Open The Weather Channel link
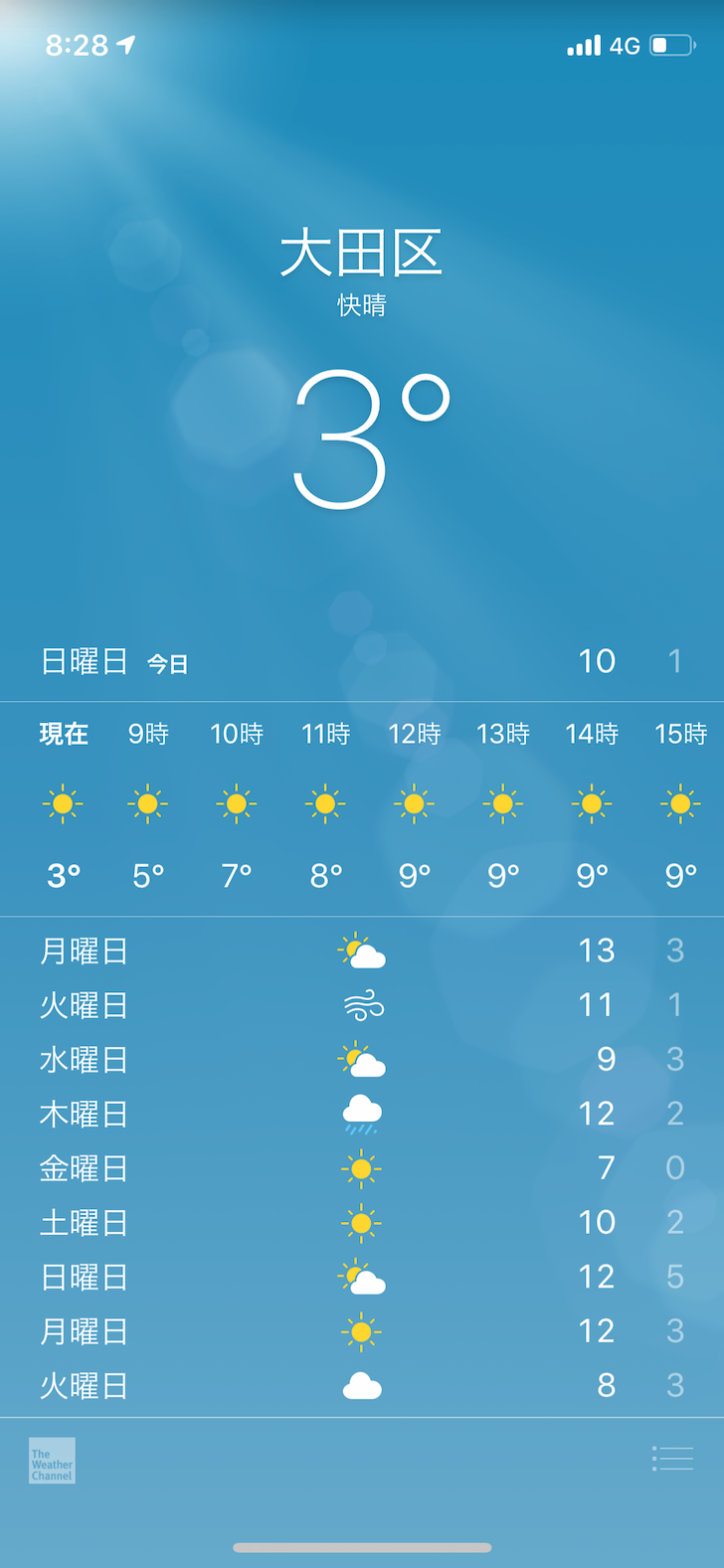This screenshot has height=1568, width=724. [52, 1461]
